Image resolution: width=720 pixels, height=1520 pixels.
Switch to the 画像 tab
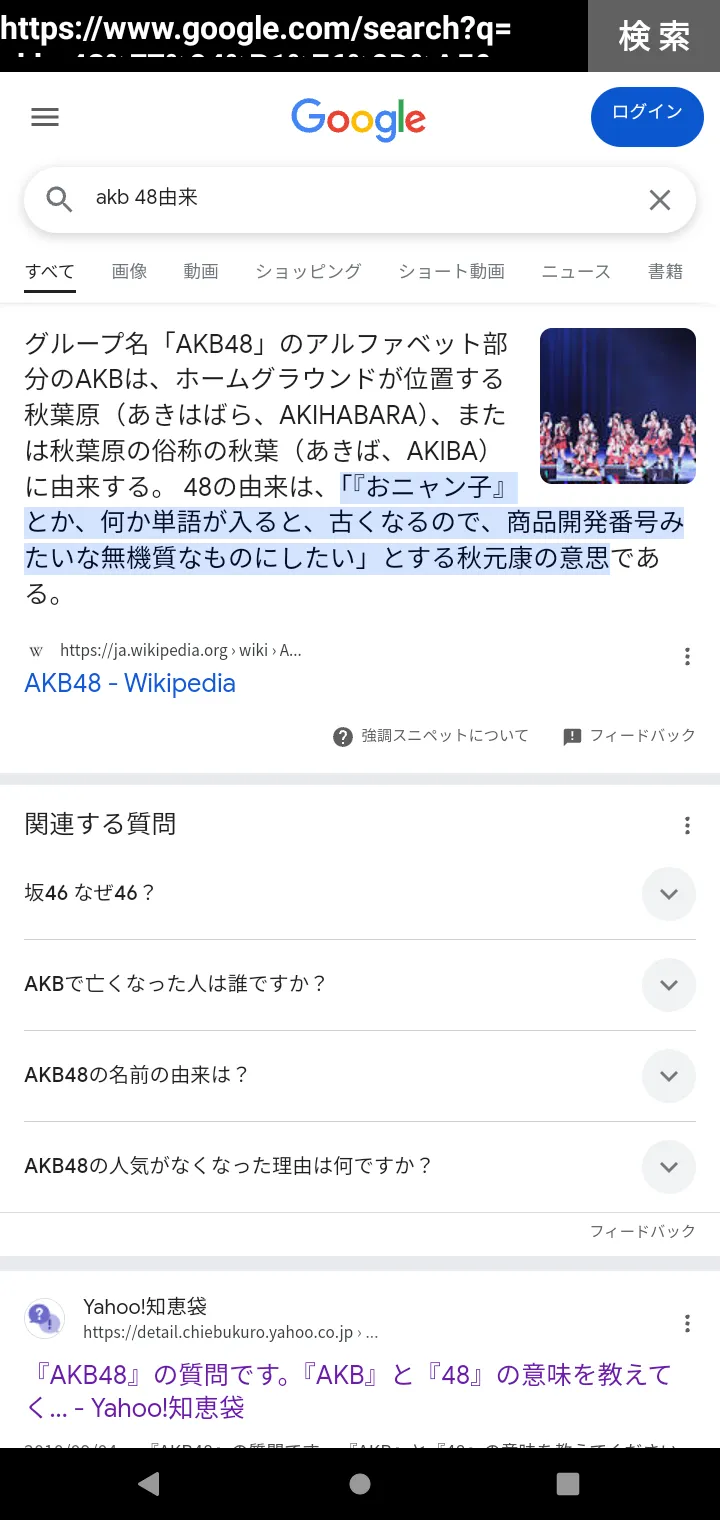click(129, 271)
